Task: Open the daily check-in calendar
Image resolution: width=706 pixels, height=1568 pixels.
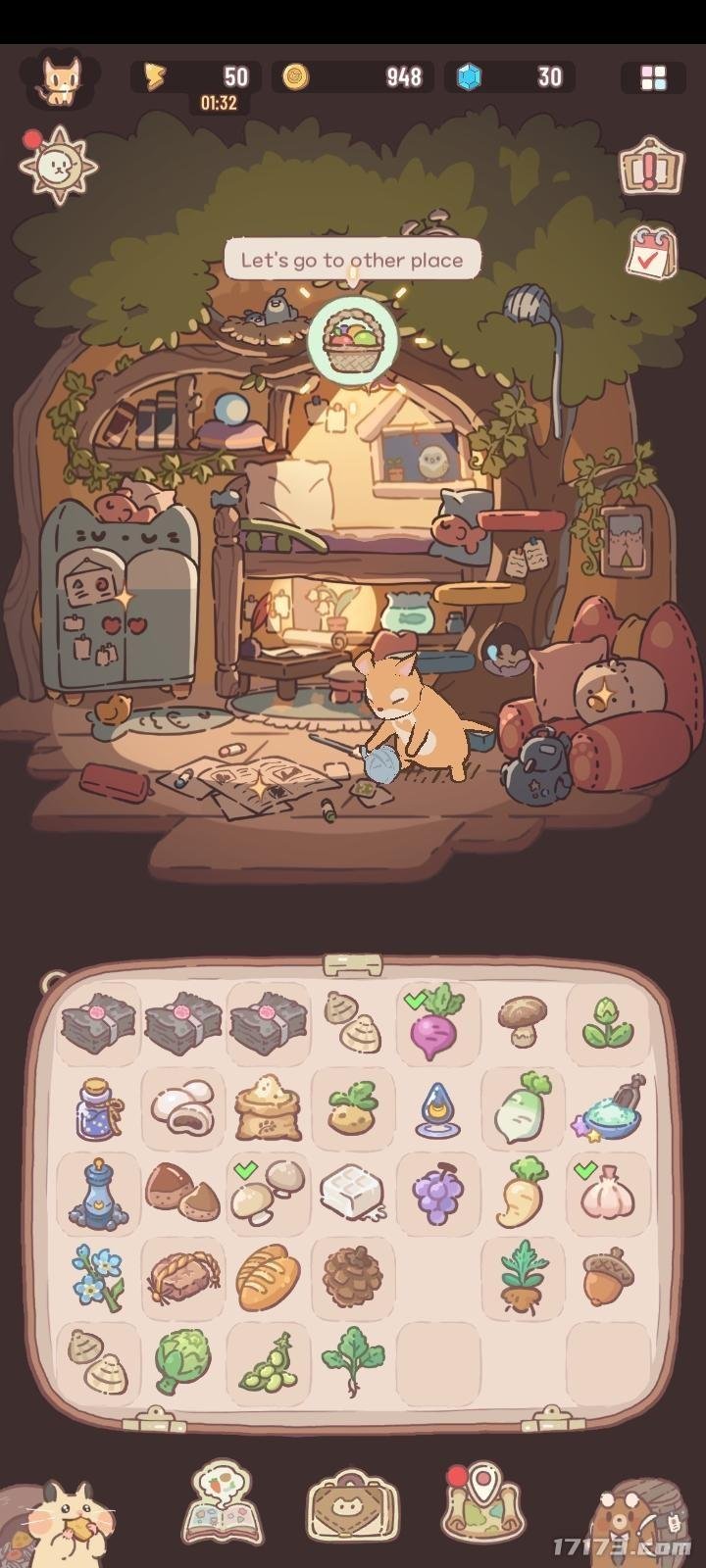Action: [650, 252]
